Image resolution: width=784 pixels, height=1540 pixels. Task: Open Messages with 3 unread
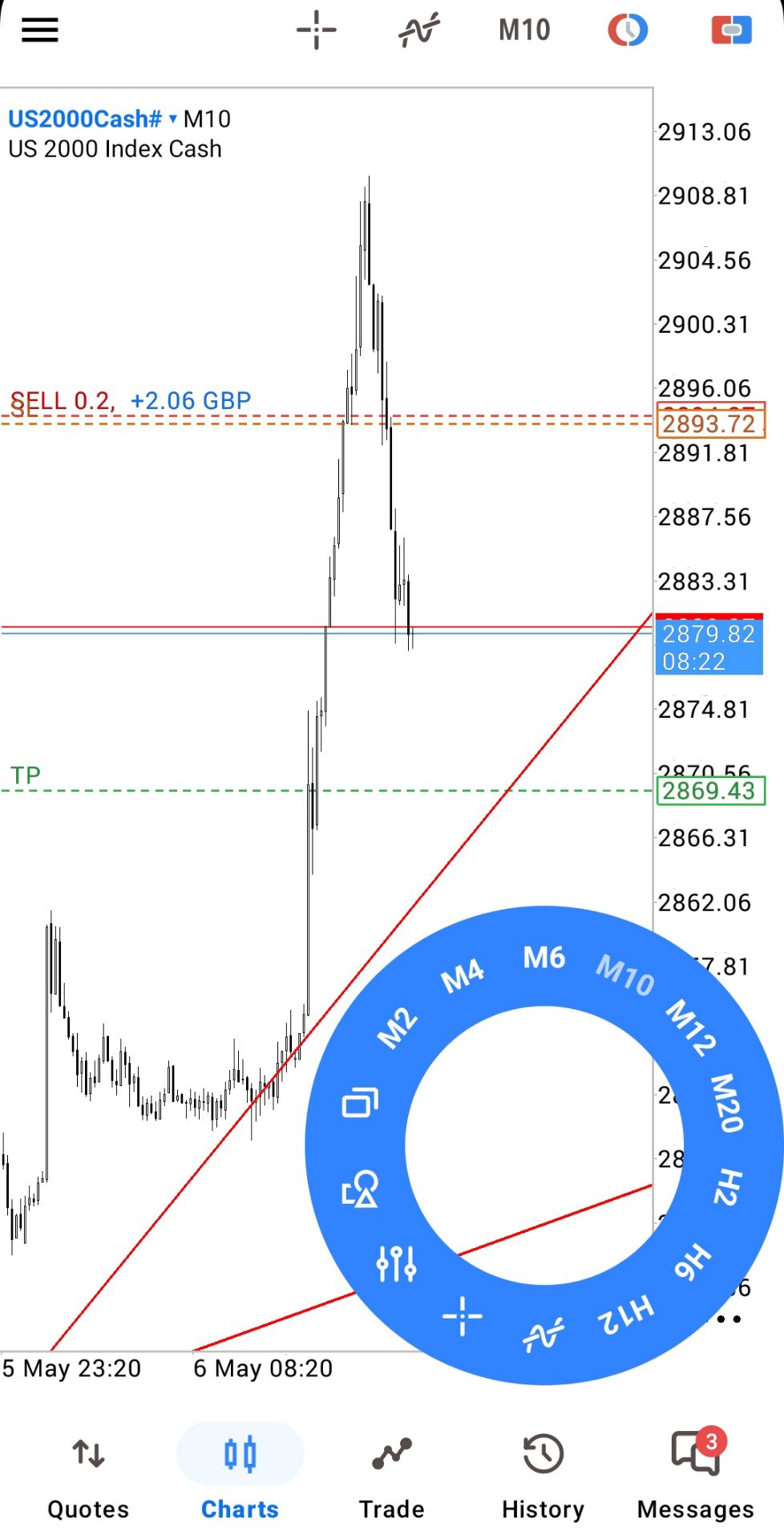[x=695, y=1477]
